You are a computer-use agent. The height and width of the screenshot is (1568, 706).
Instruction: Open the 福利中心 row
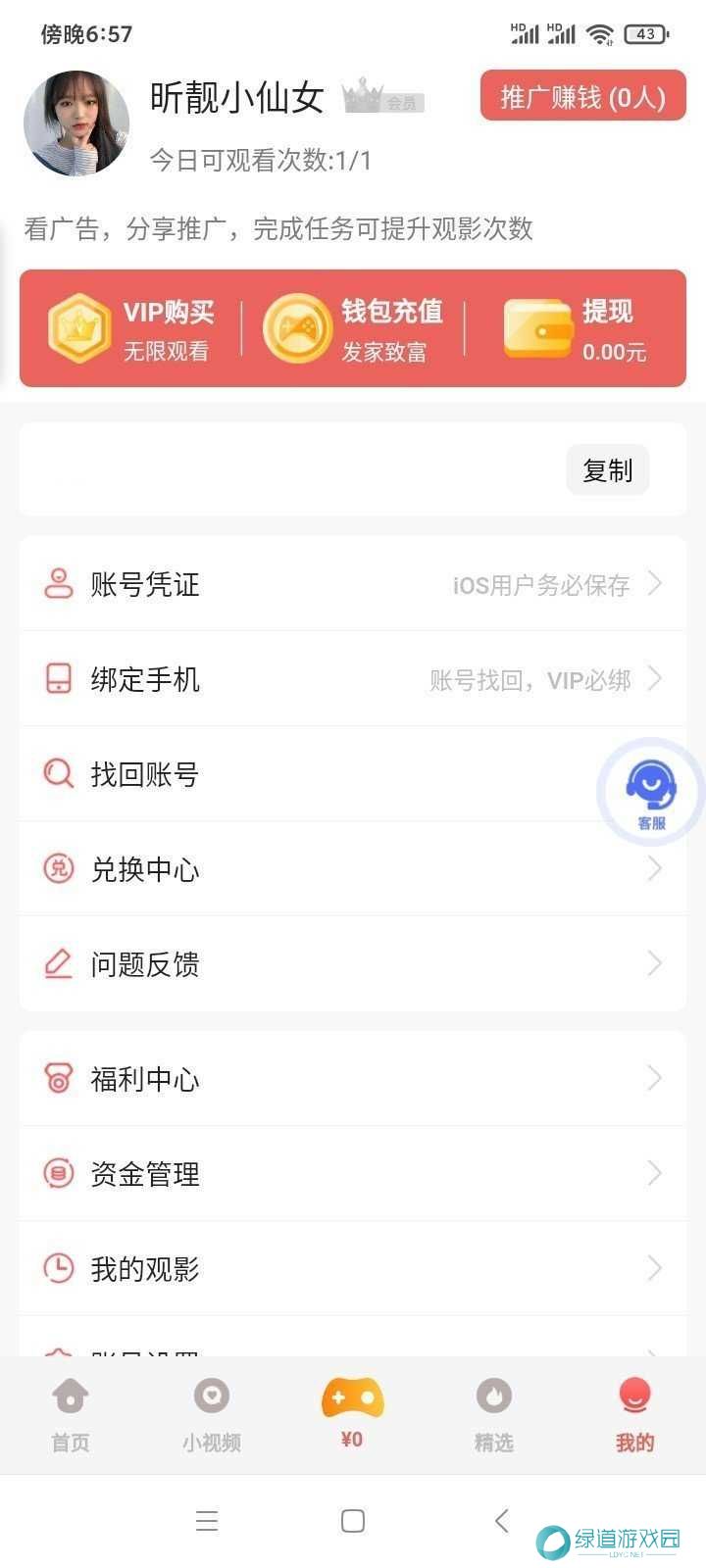[x=353, y=1079]
